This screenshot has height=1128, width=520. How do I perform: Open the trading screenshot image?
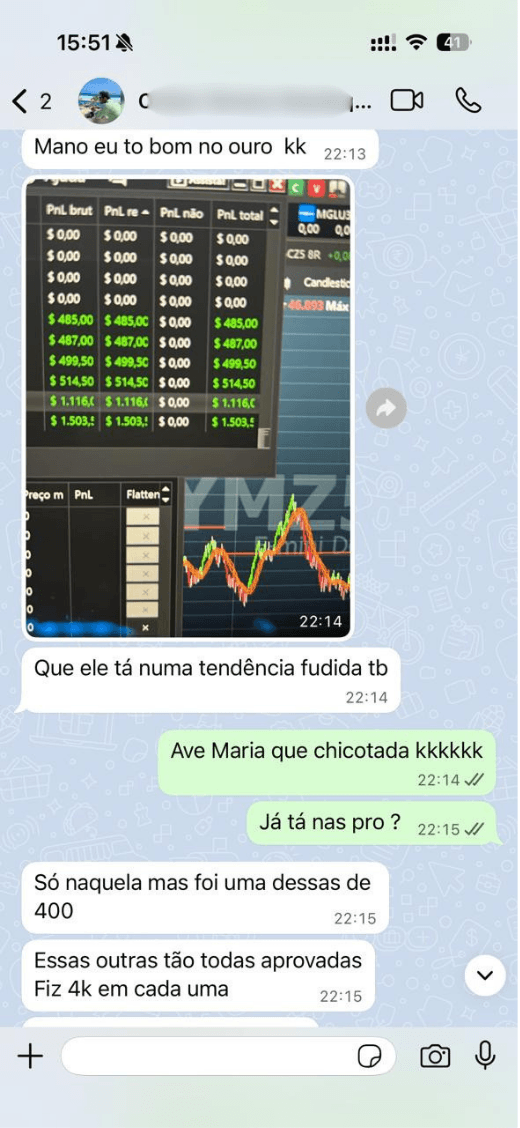tap(189, 408)
